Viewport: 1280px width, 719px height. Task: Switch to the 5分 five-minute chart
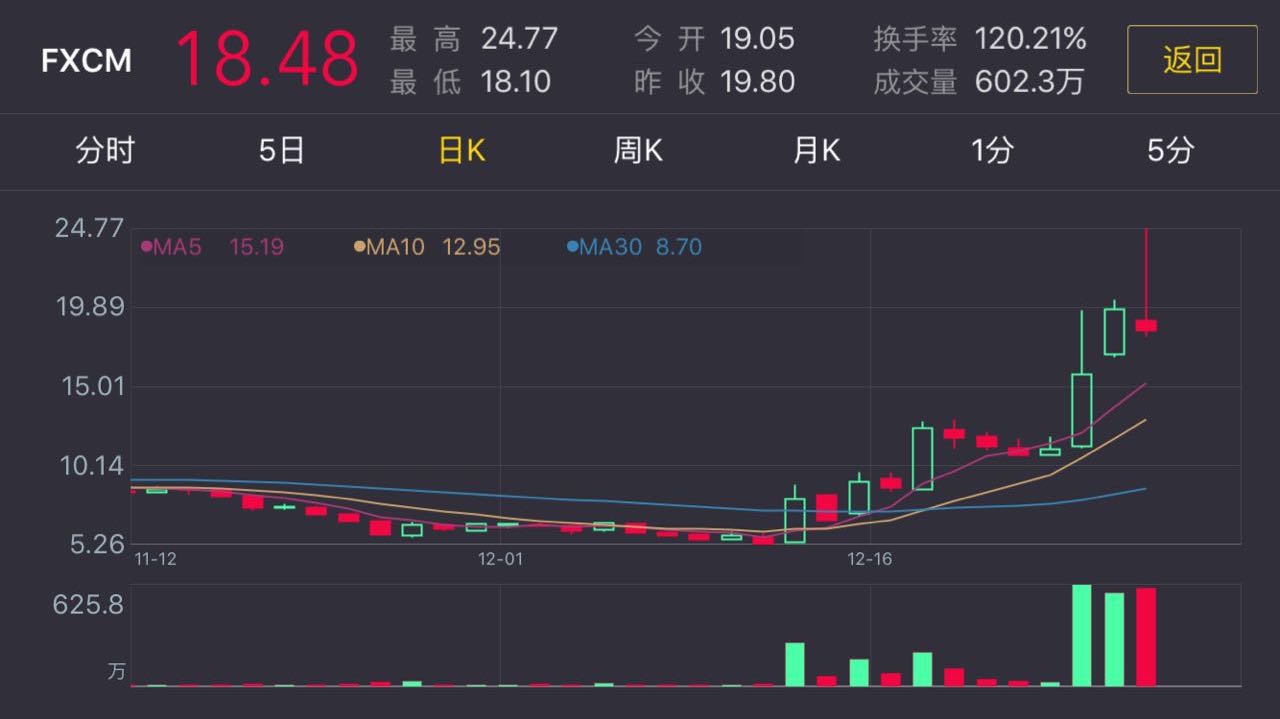[x=1170, y=151]
